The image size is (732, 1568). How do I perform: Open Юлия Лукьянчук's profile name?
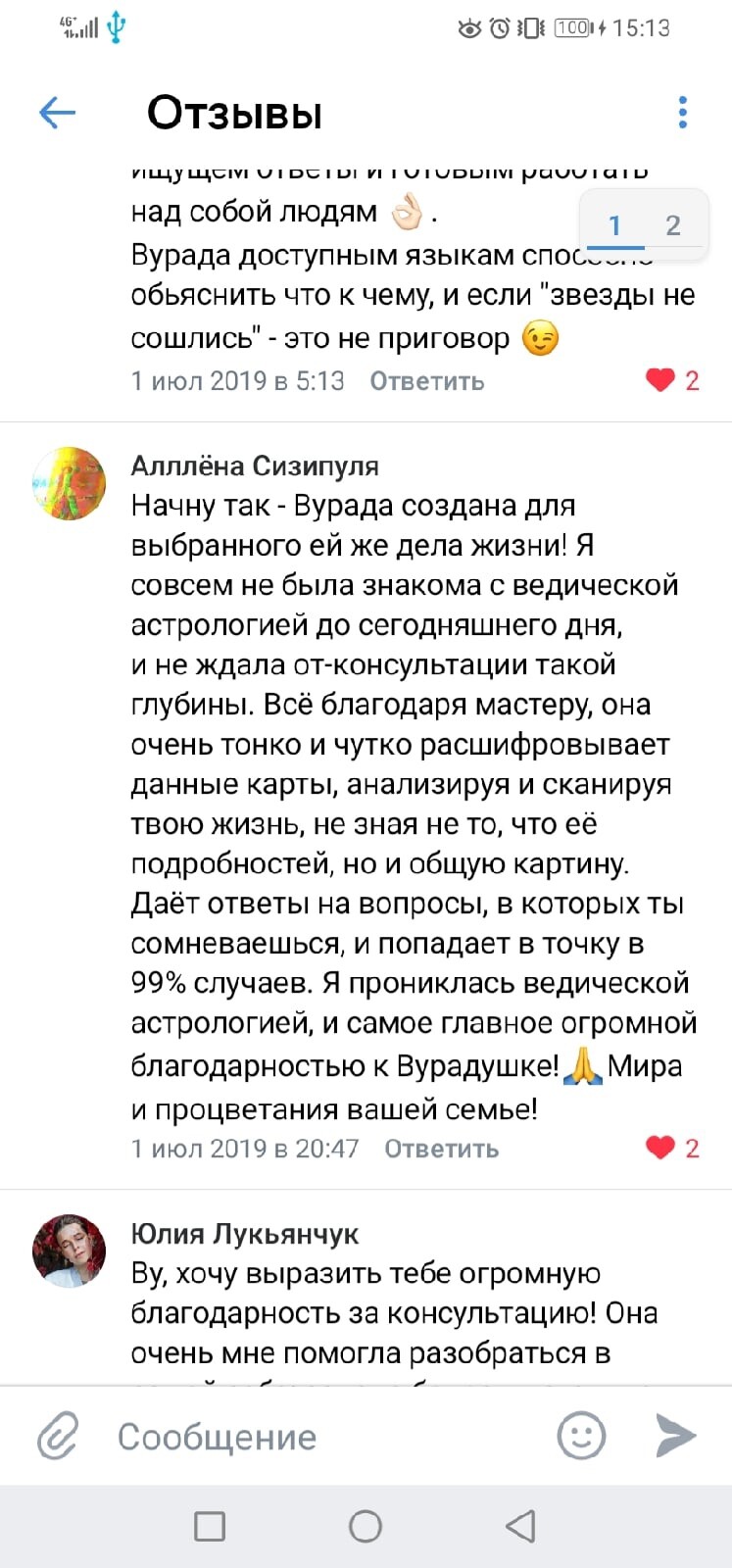click(x=245, y=1234)
